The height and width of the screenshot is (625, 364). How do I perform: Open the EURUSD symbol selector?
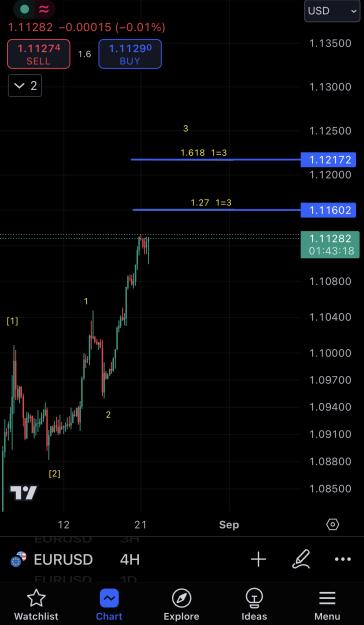(x=52, y=560)
